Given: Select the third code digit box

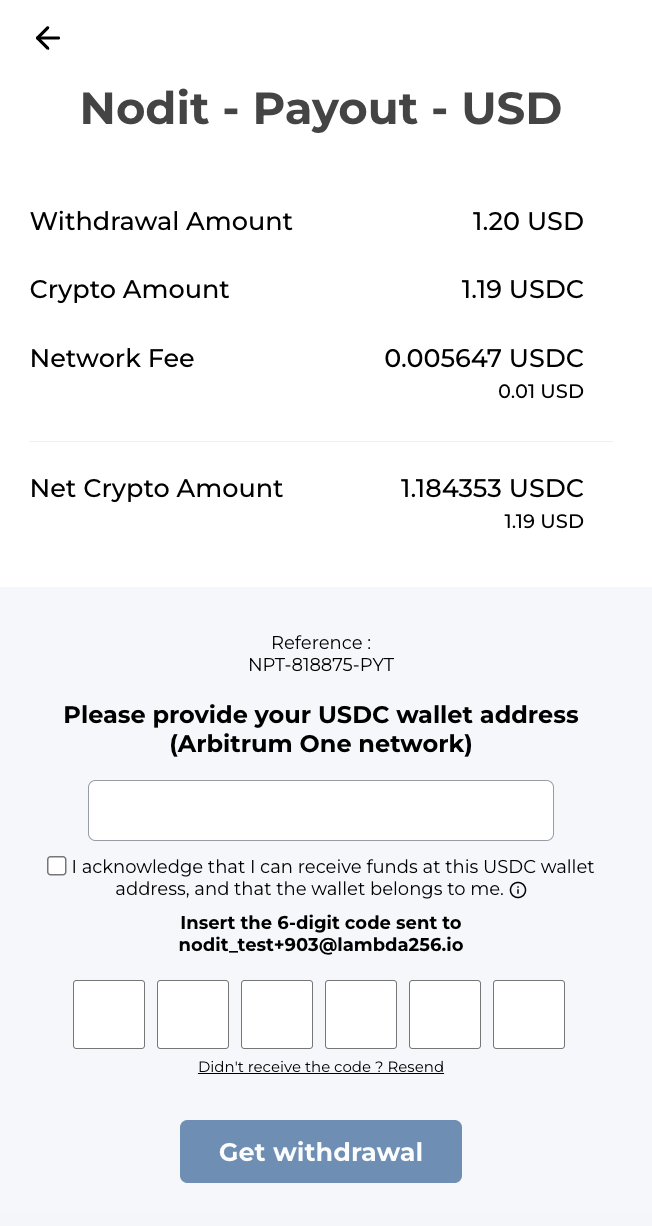Looking at the screenshot, I should coord(277,1014).
